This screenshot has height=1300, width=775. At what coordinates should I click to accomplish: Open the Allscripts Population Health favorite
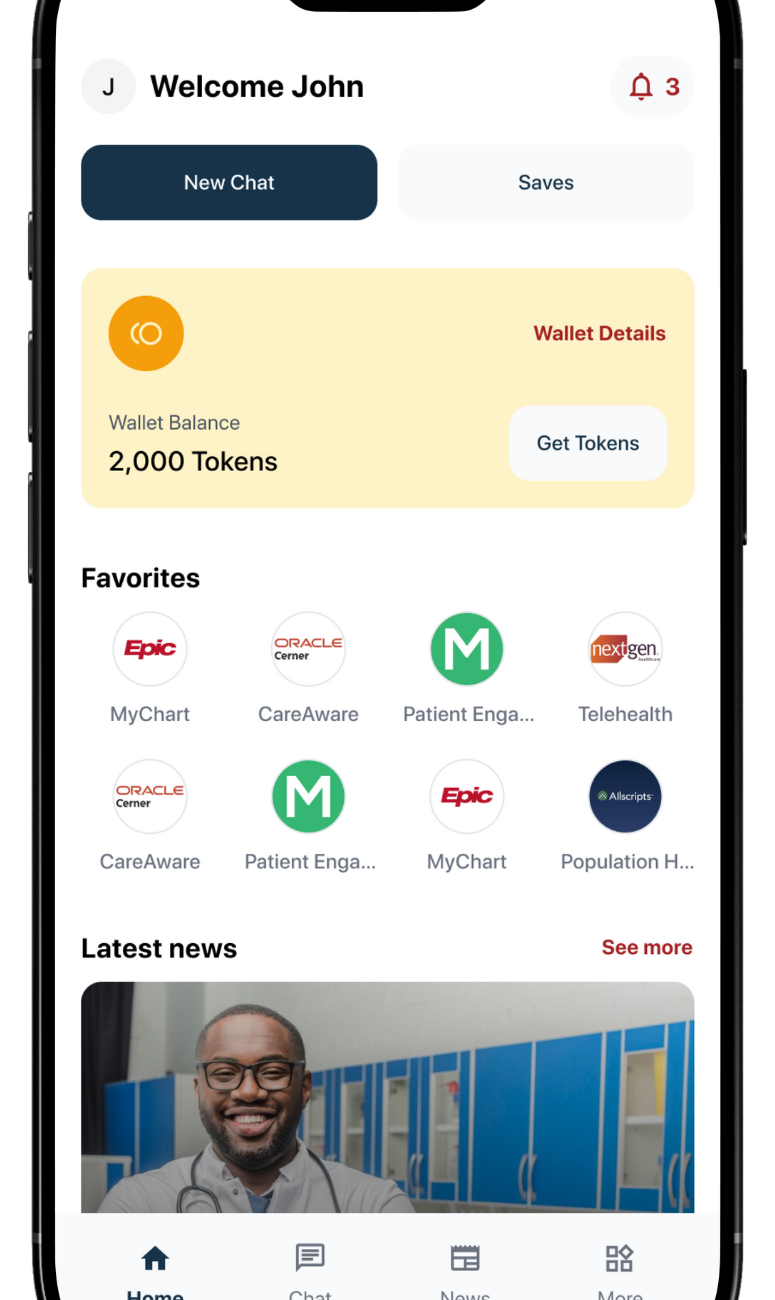(625, 797)
